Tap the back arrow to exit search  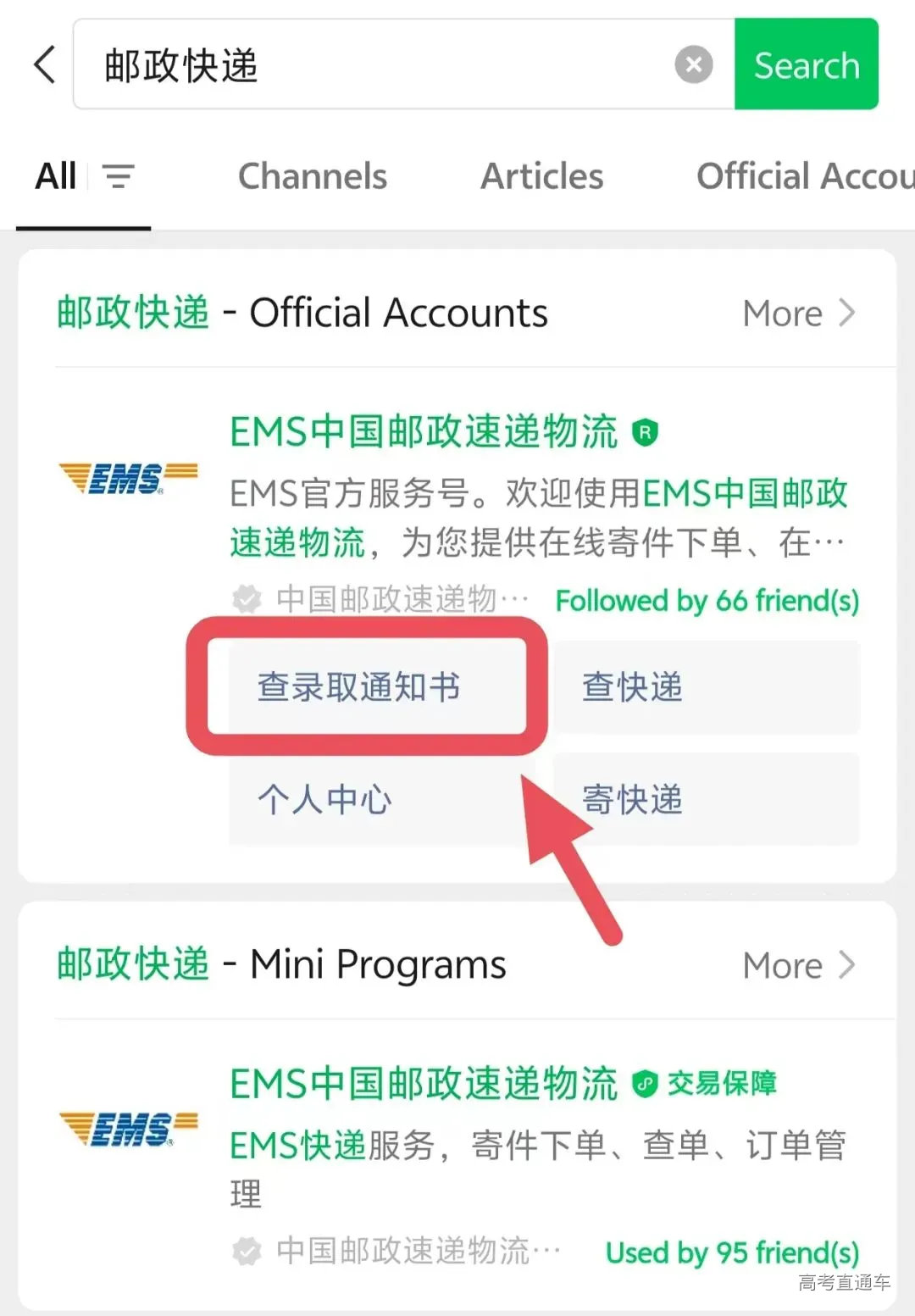44,64
